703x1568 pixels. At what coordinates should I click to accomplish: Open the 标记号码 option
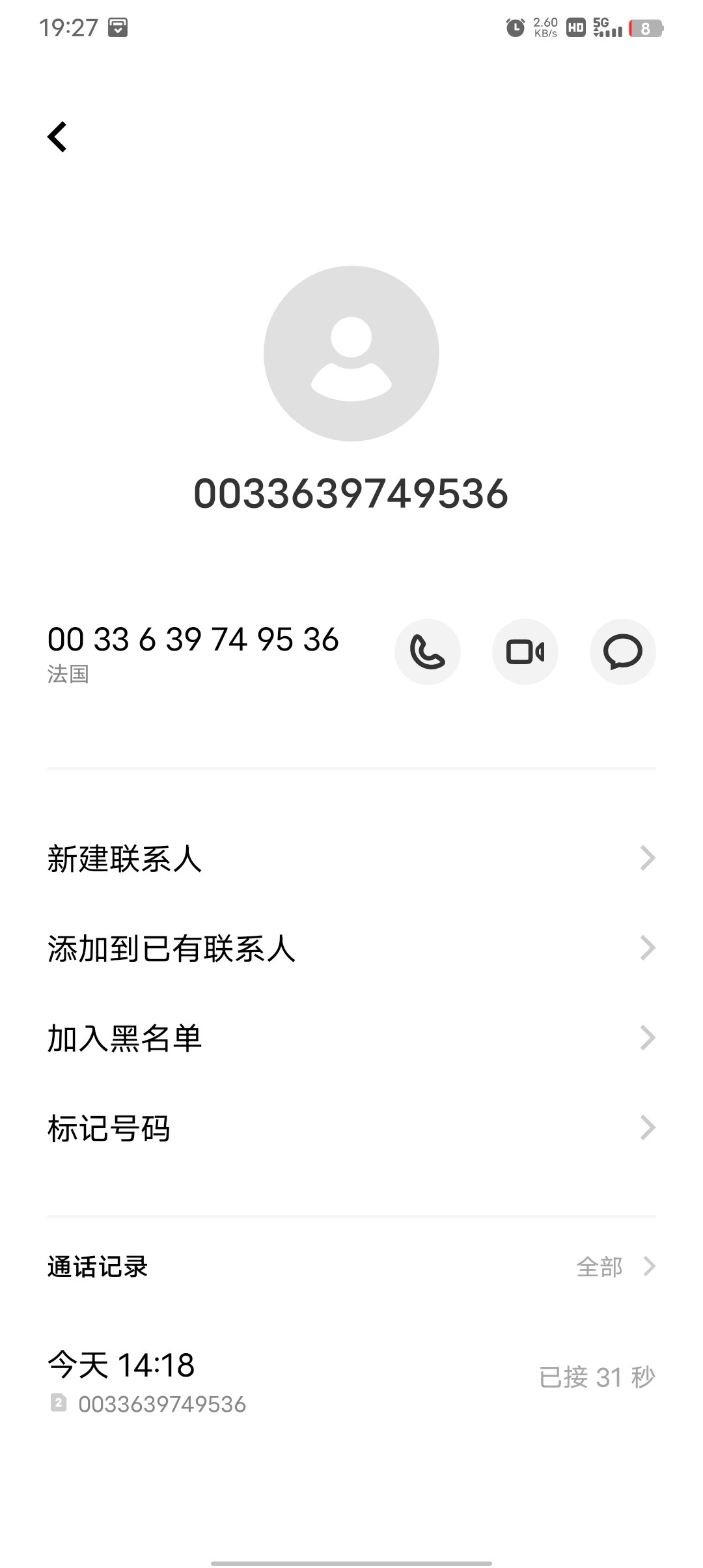351,1128
